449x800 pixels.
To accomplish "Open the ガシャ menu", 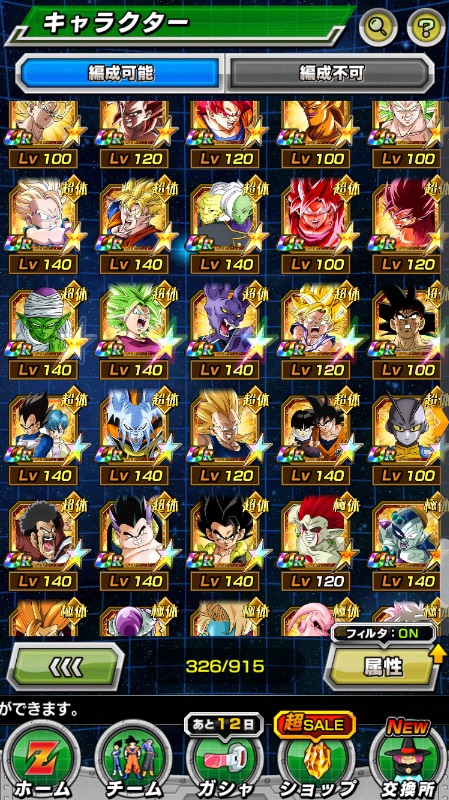I will click(x=224, y=758).
